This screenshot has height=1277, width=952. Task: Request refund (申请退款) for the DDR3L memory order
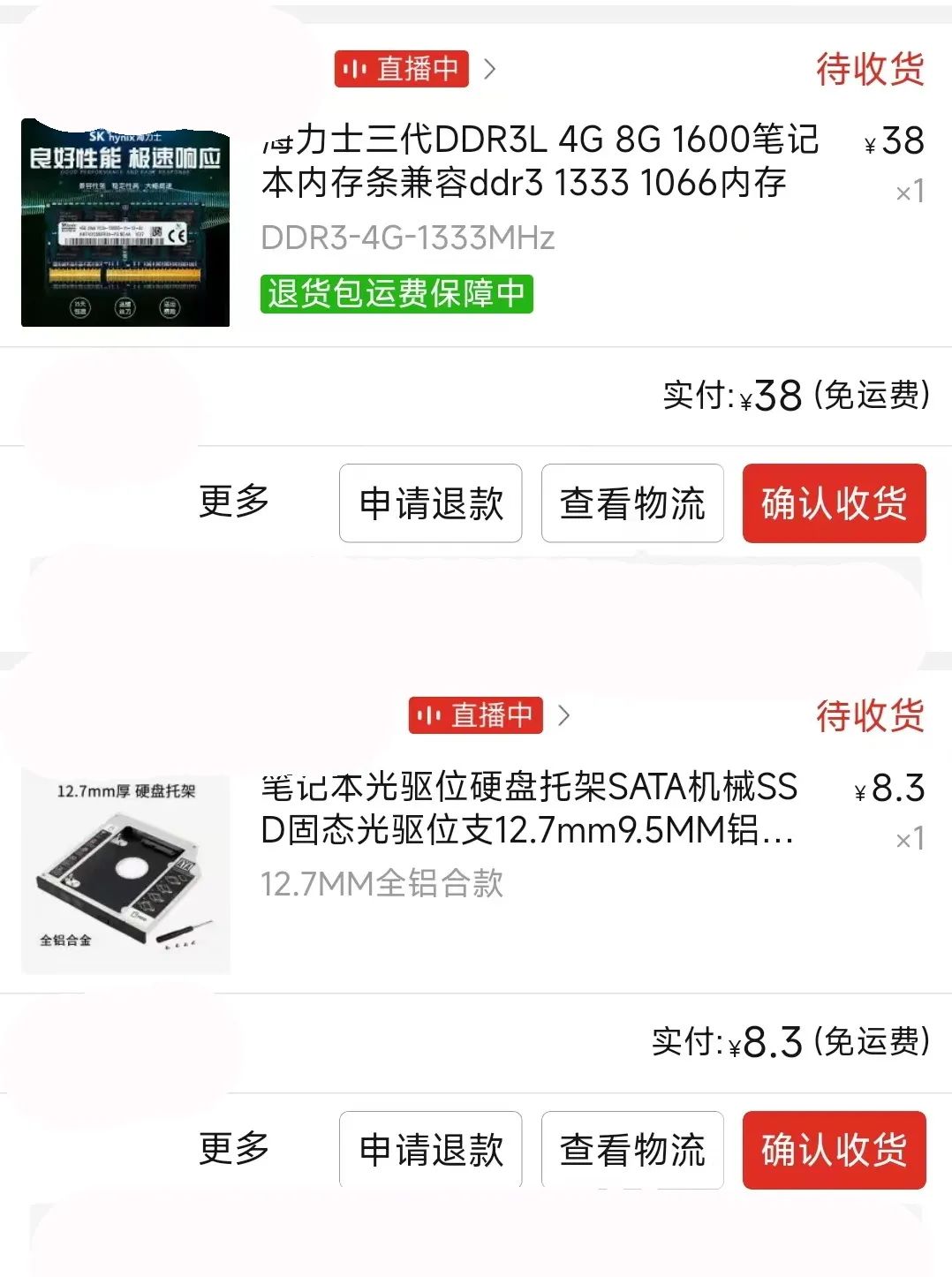pyautogui.click(x=431, y=503)
